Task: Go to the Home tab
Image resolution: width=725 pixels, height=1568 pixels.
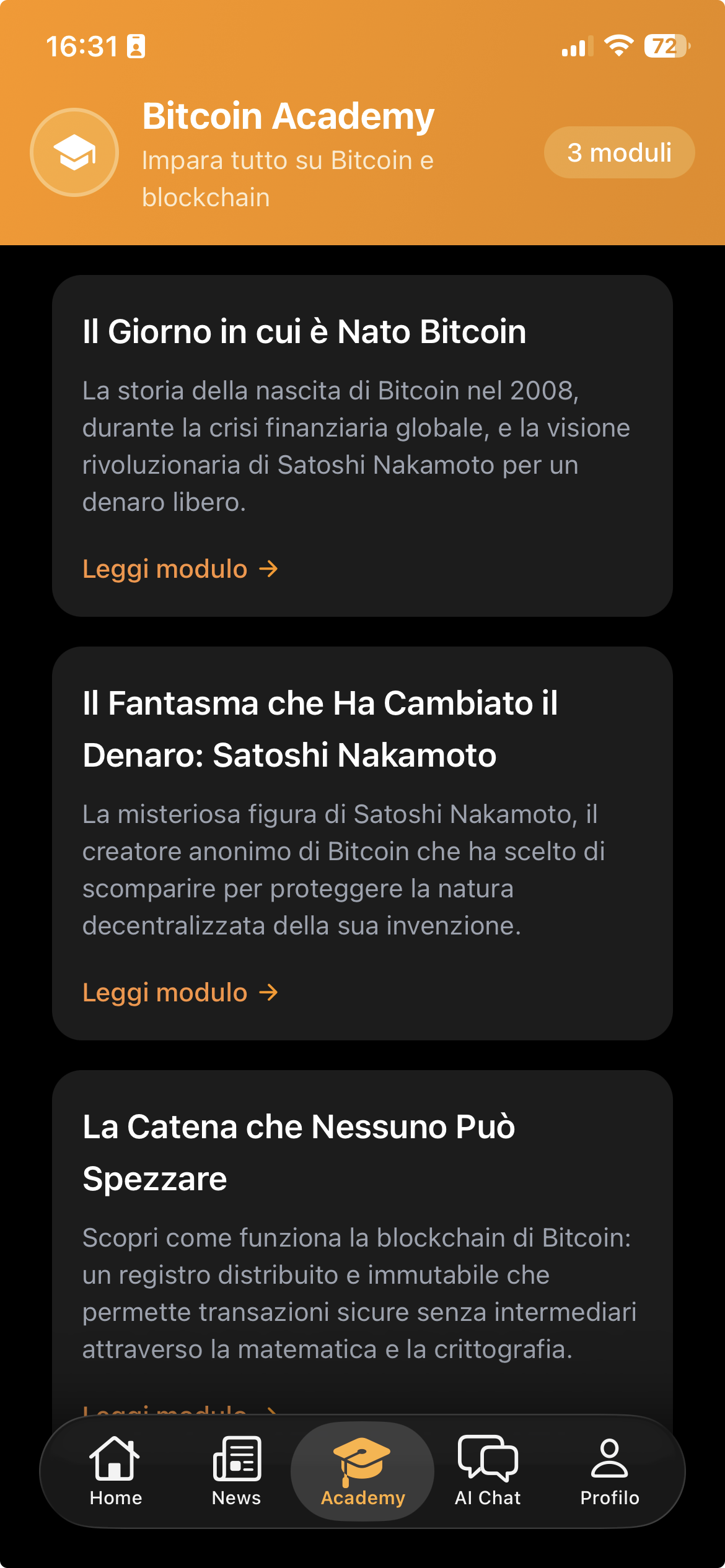Action: coord(116,1471)
